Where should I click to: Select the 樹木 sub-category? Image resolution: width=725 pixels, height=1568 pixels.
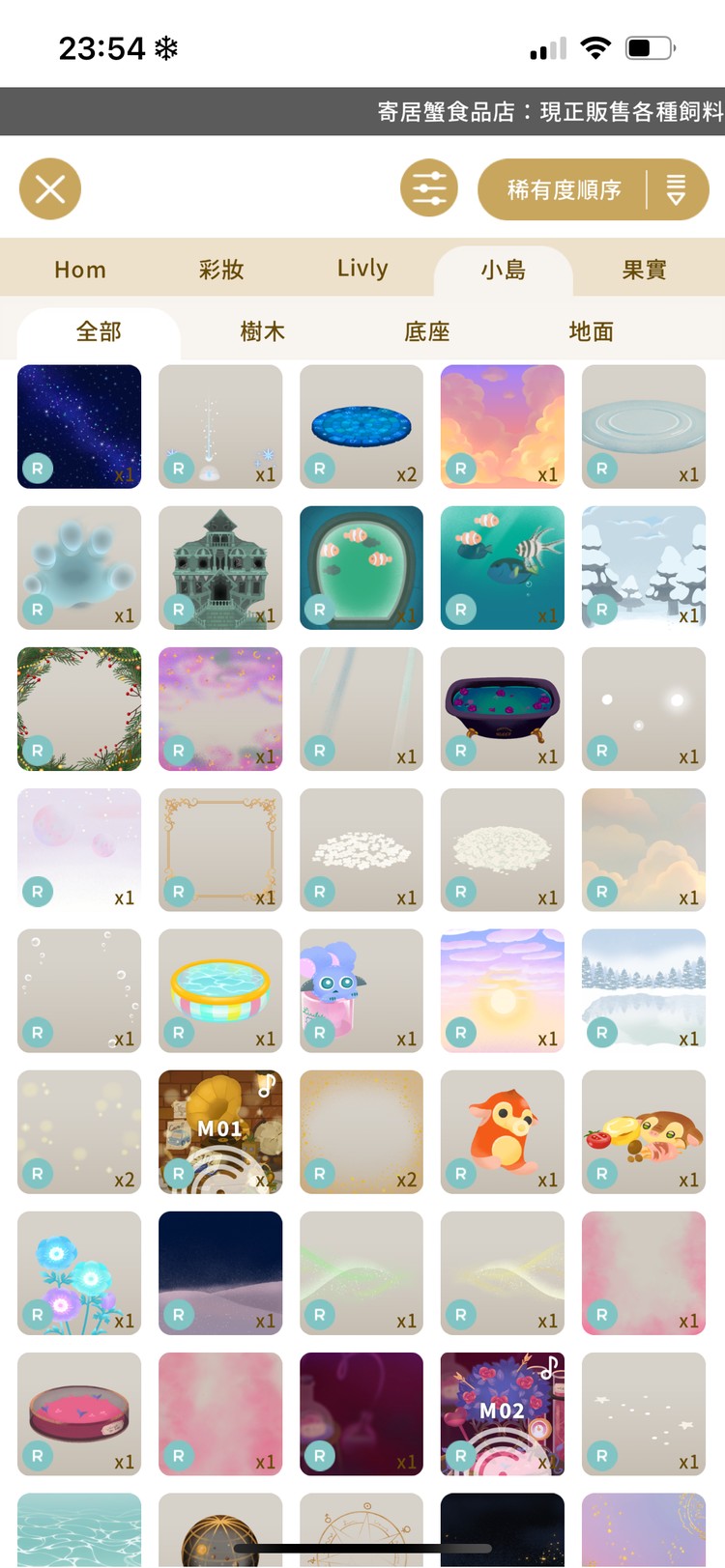(x=263, y=331)
